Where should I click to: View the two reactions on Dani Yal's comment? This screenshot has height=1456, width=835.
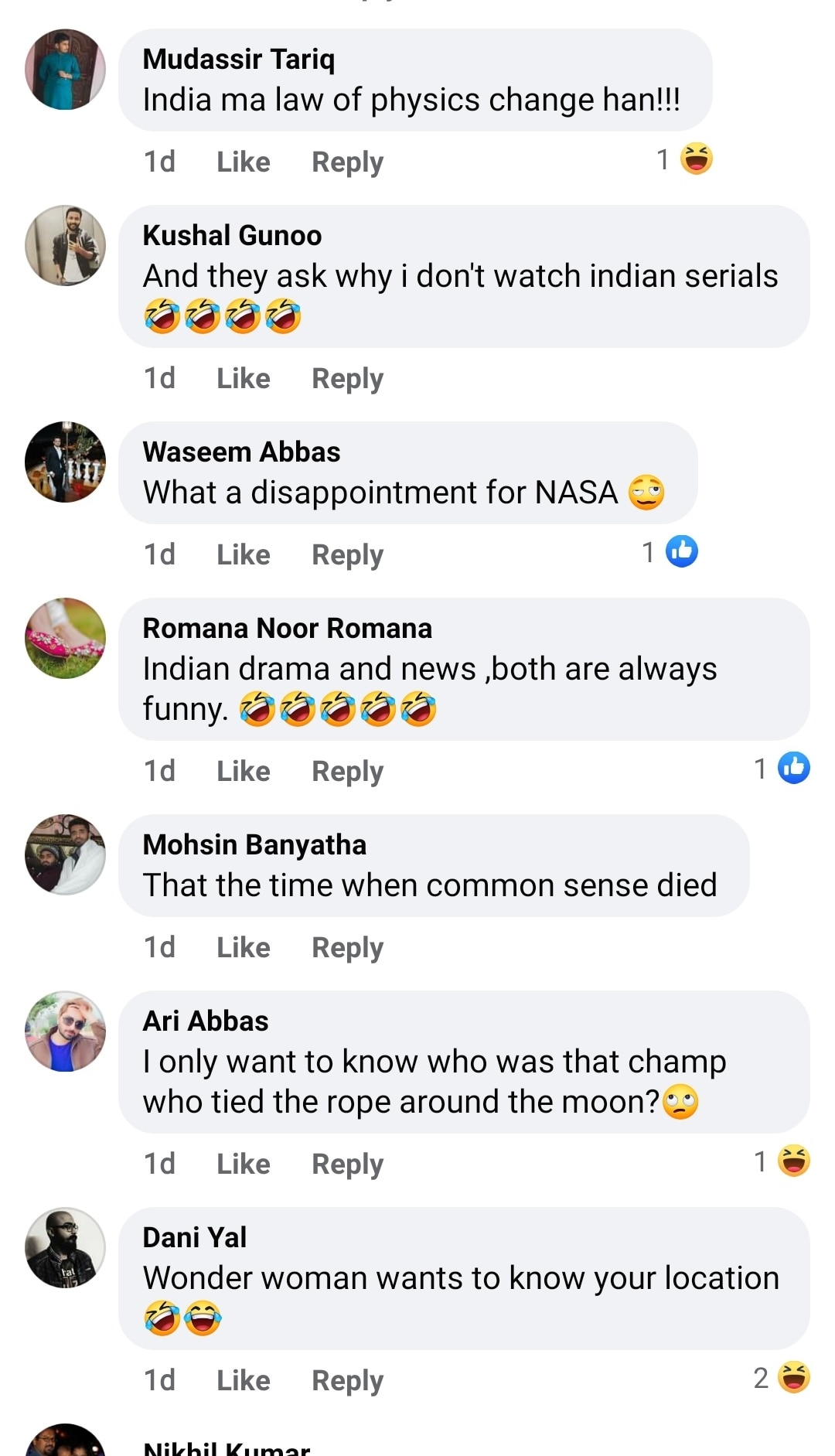click(x=782, y=1377)
